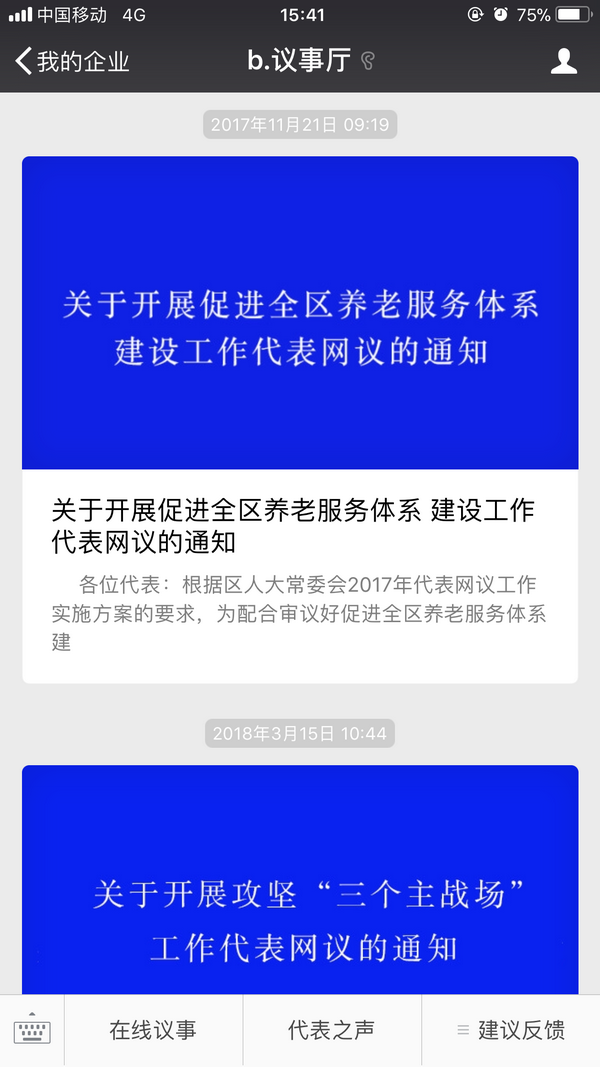The height and width of the screenshot is (1067, 600).
Task: Go back to 我的企业
Action: point(72,62)
